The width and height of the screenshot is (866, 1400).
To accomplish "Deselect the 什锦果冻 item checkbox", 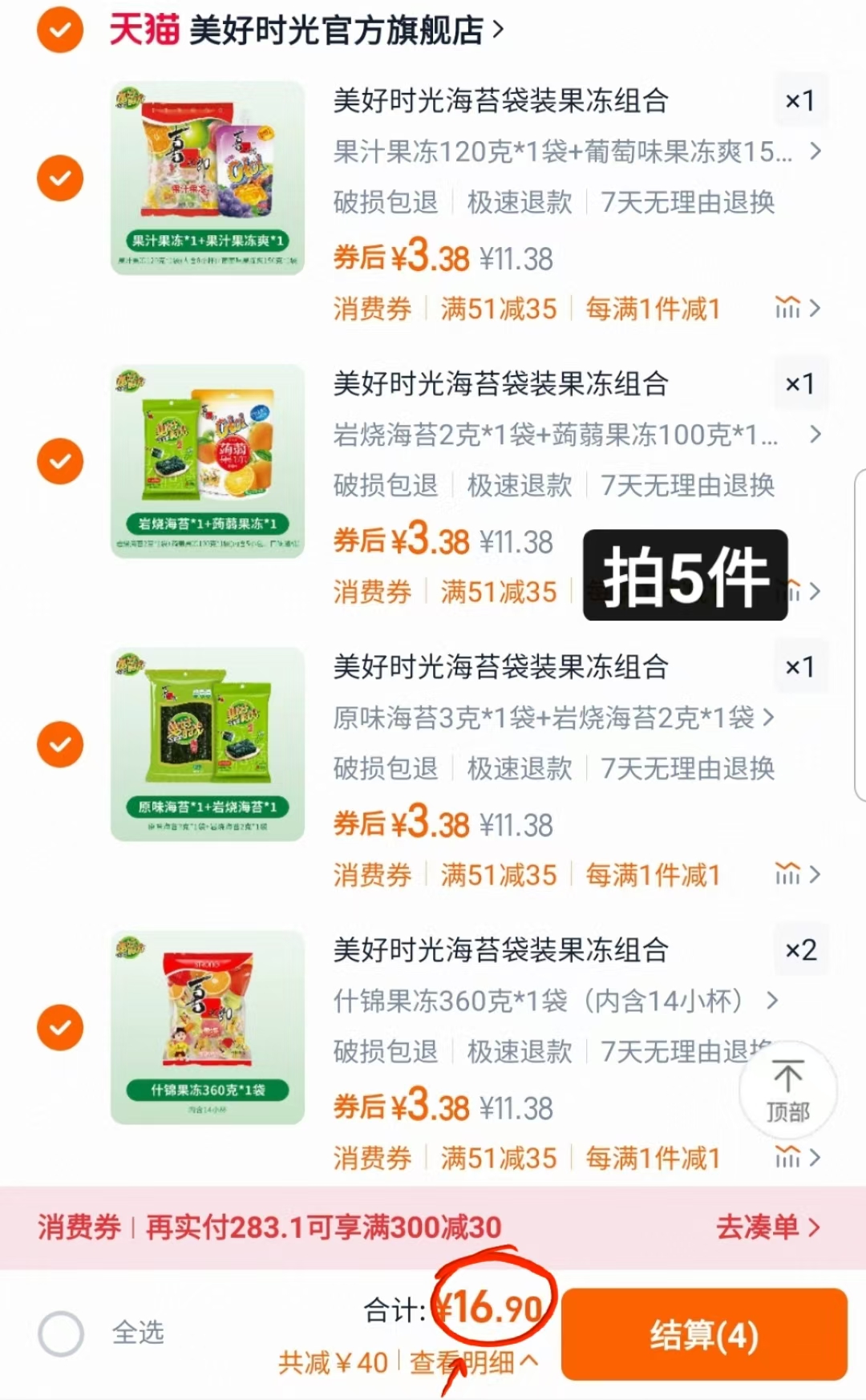I will pyautogui.click(x=59, y=1027).
